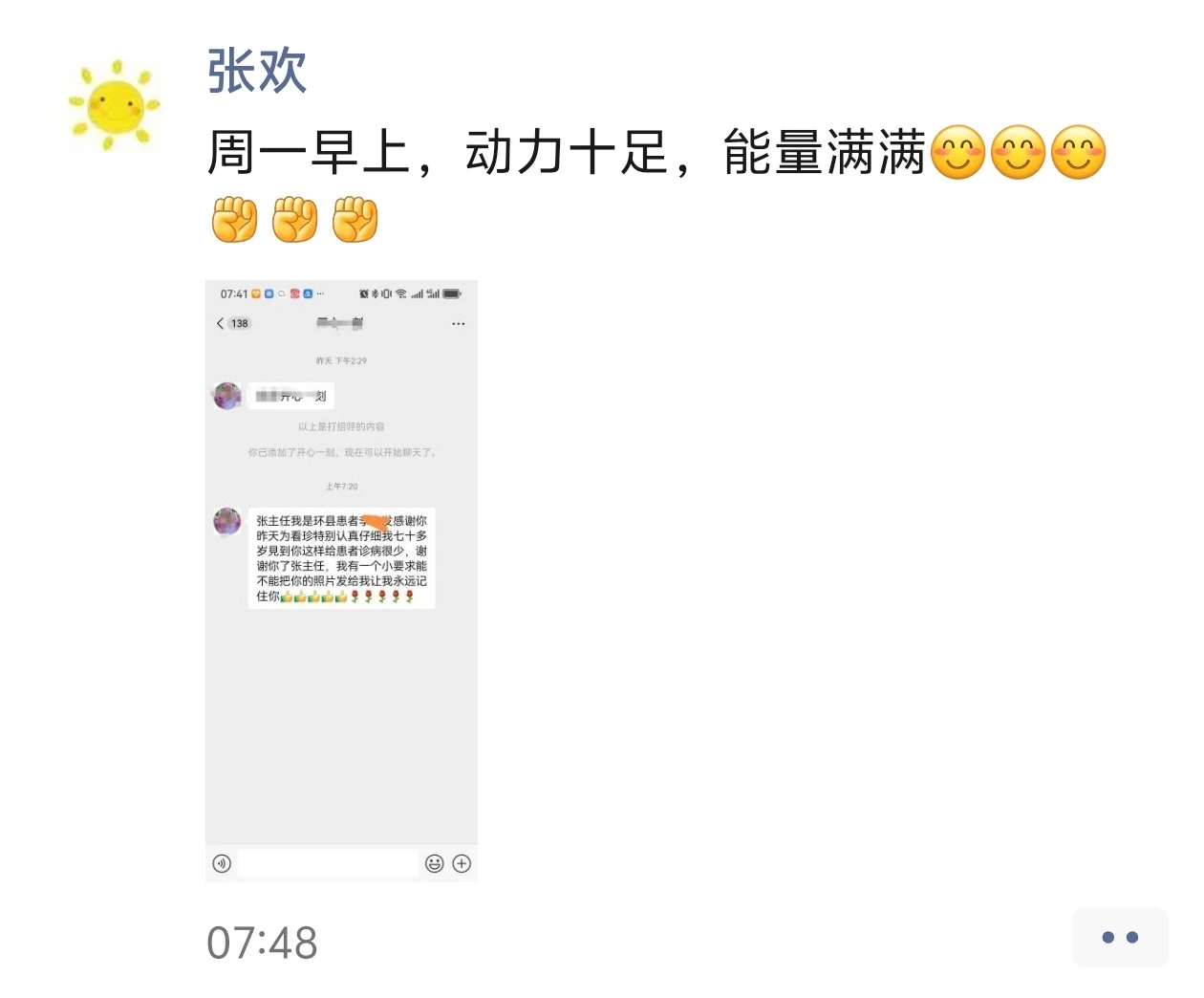Viewport: 1204px width, 998px height.
Task: View the posted chat screenshot image
Action: pos(341,580)
